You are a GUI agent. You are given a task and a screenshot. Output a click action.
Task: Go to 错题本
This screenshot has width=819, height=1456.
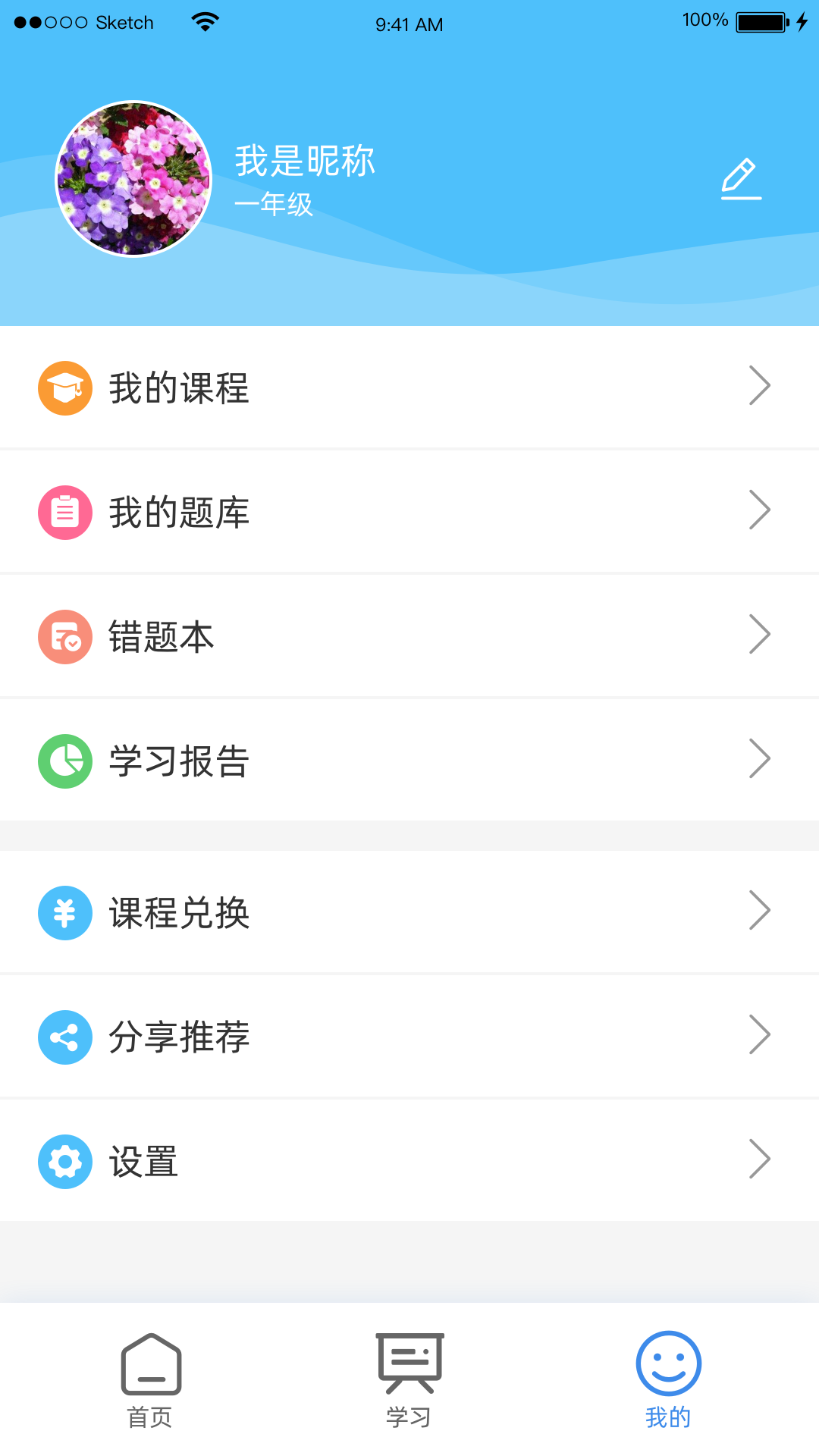coord(409,636)
